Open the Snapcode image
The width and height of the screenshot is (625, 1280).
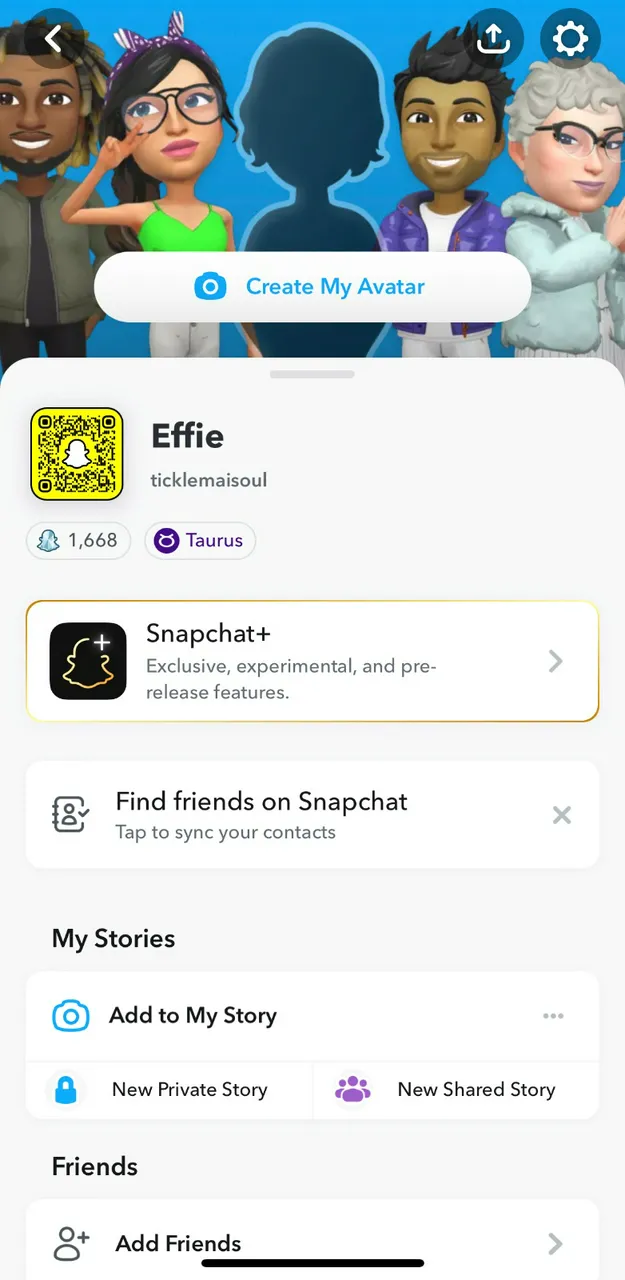(77, 454)
